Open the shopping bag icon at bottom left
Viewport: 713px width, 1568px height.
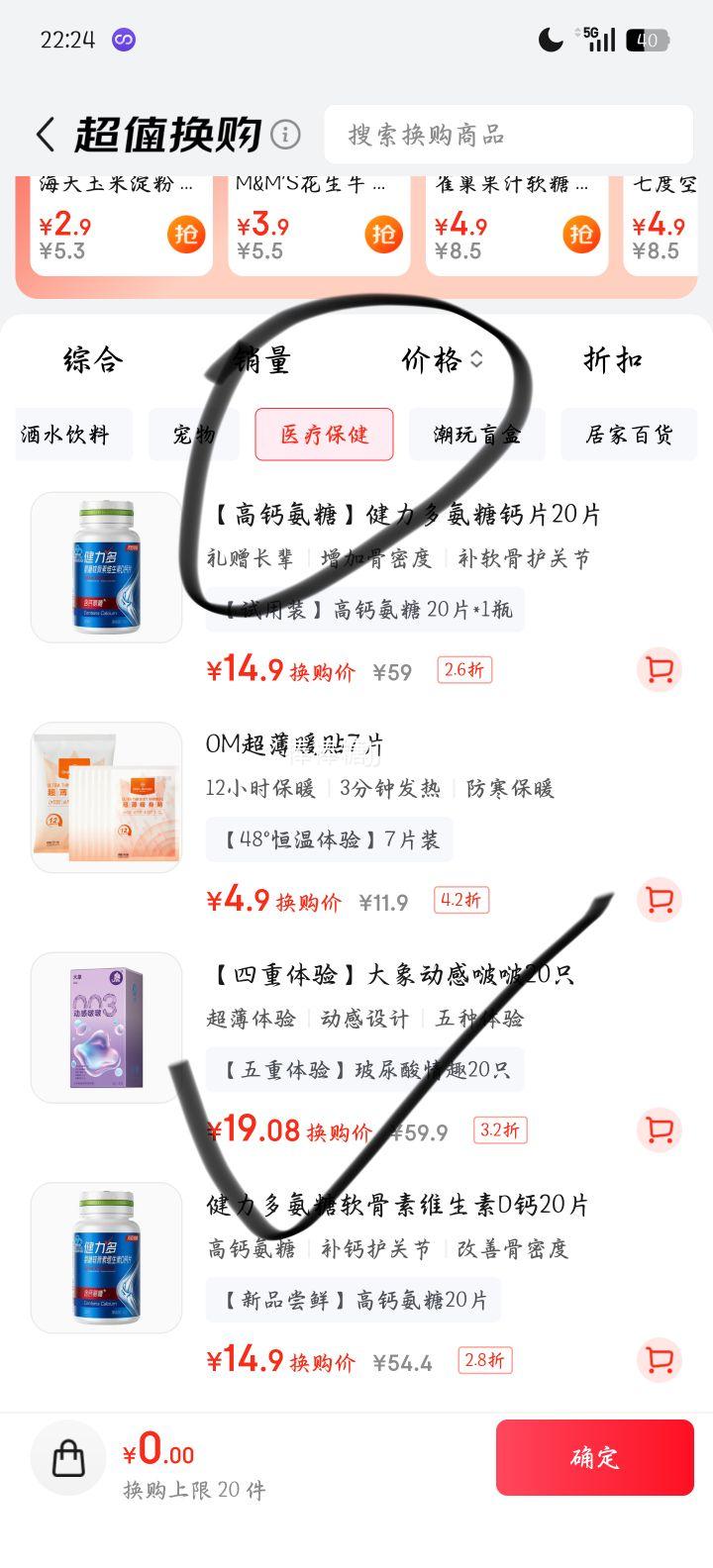tap(67, 1459)
